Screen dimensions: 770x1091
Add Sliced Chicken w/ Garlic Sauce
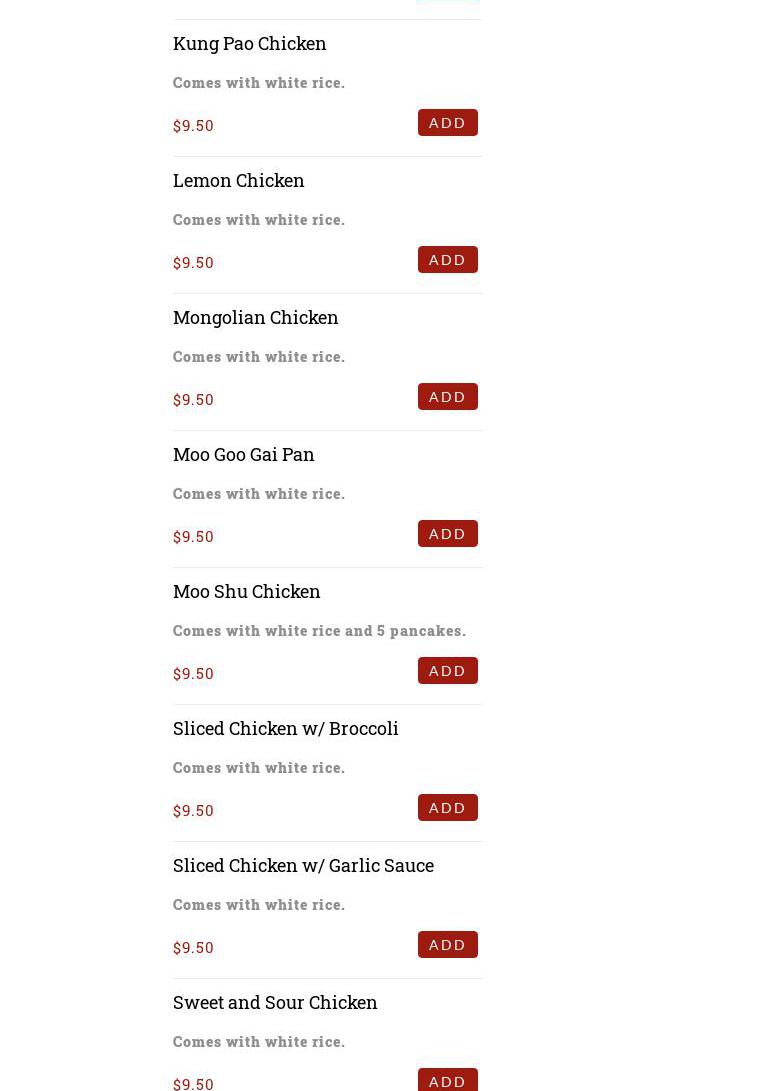click(x=447, y=945)
